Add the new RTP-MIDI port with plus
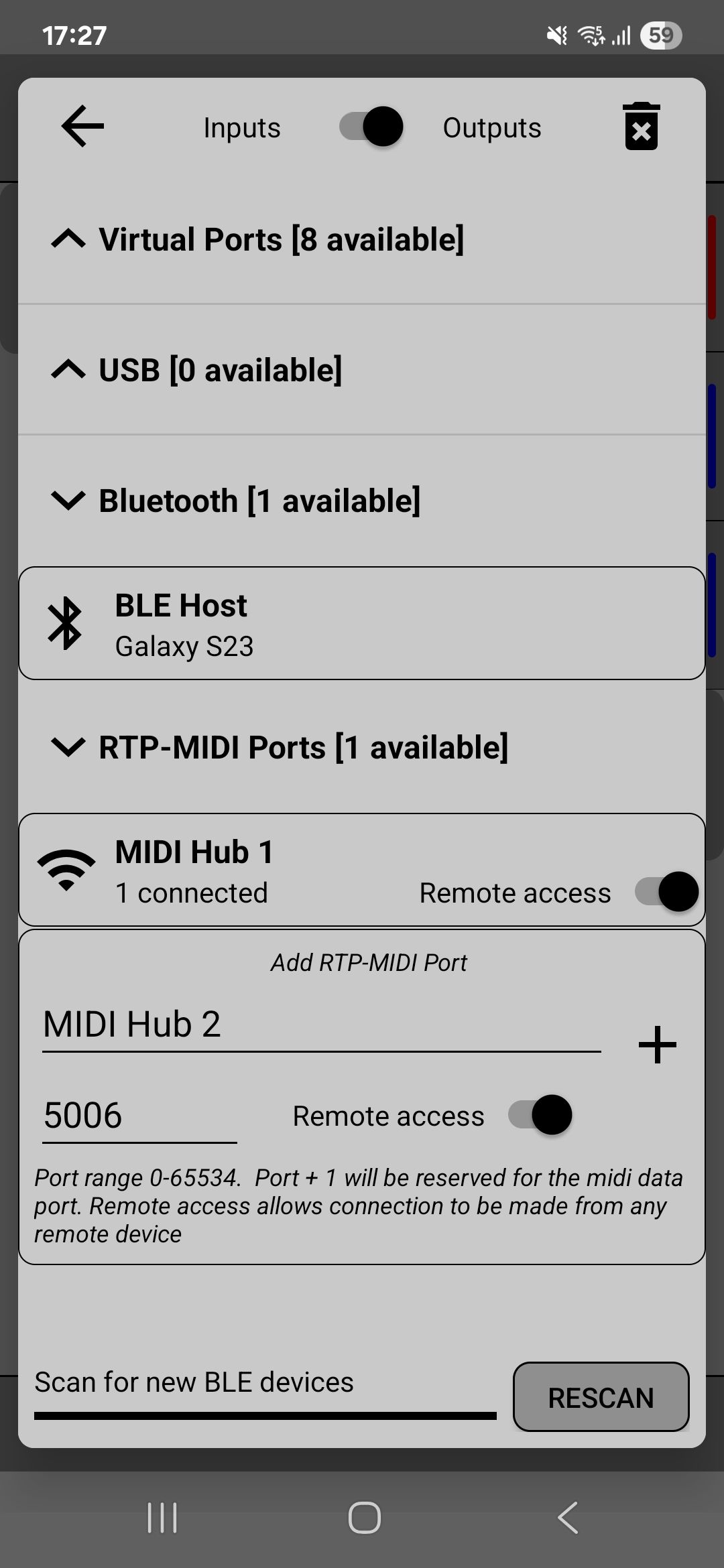 pyautogui.click(x=657, y=1045)
